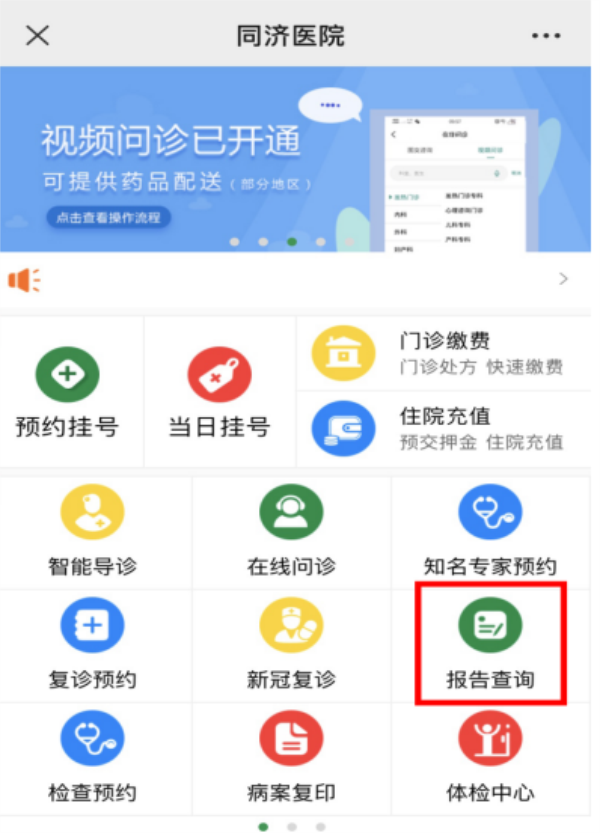This screenshot has width=600, height=833.
Task: Open the announcement bar arrow
Action: 563,280
